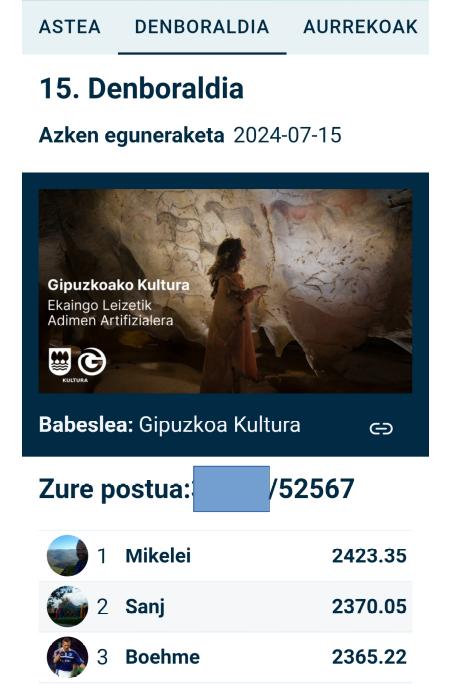Switch to the ASTEA tab
Viewport: 459px width, 684px height.
[70, 27]
